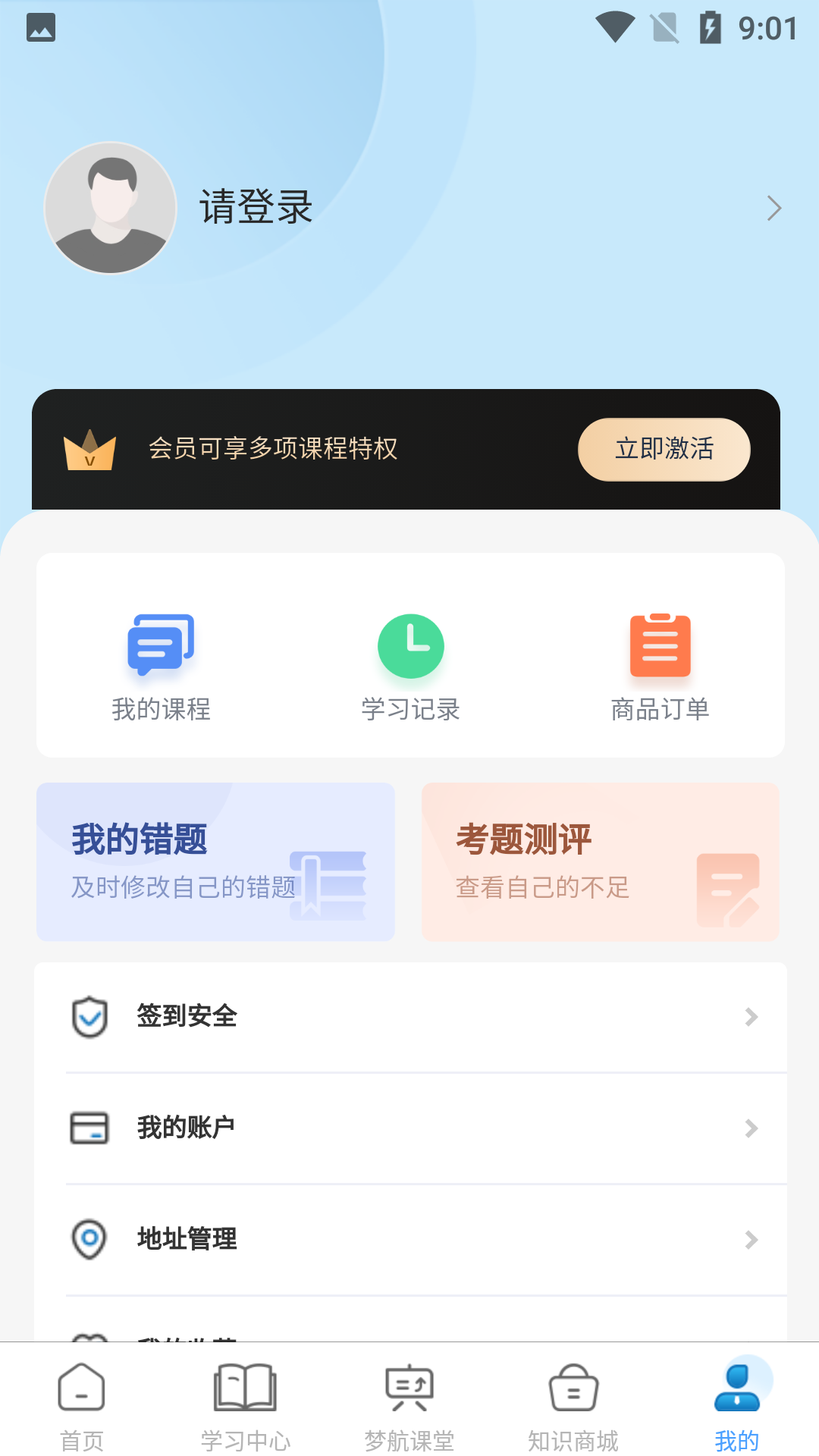Open 签到安全 settings row
The height and width of the screenshot is (1456, 819).
pyautogui.click(x=410, y=1016)
